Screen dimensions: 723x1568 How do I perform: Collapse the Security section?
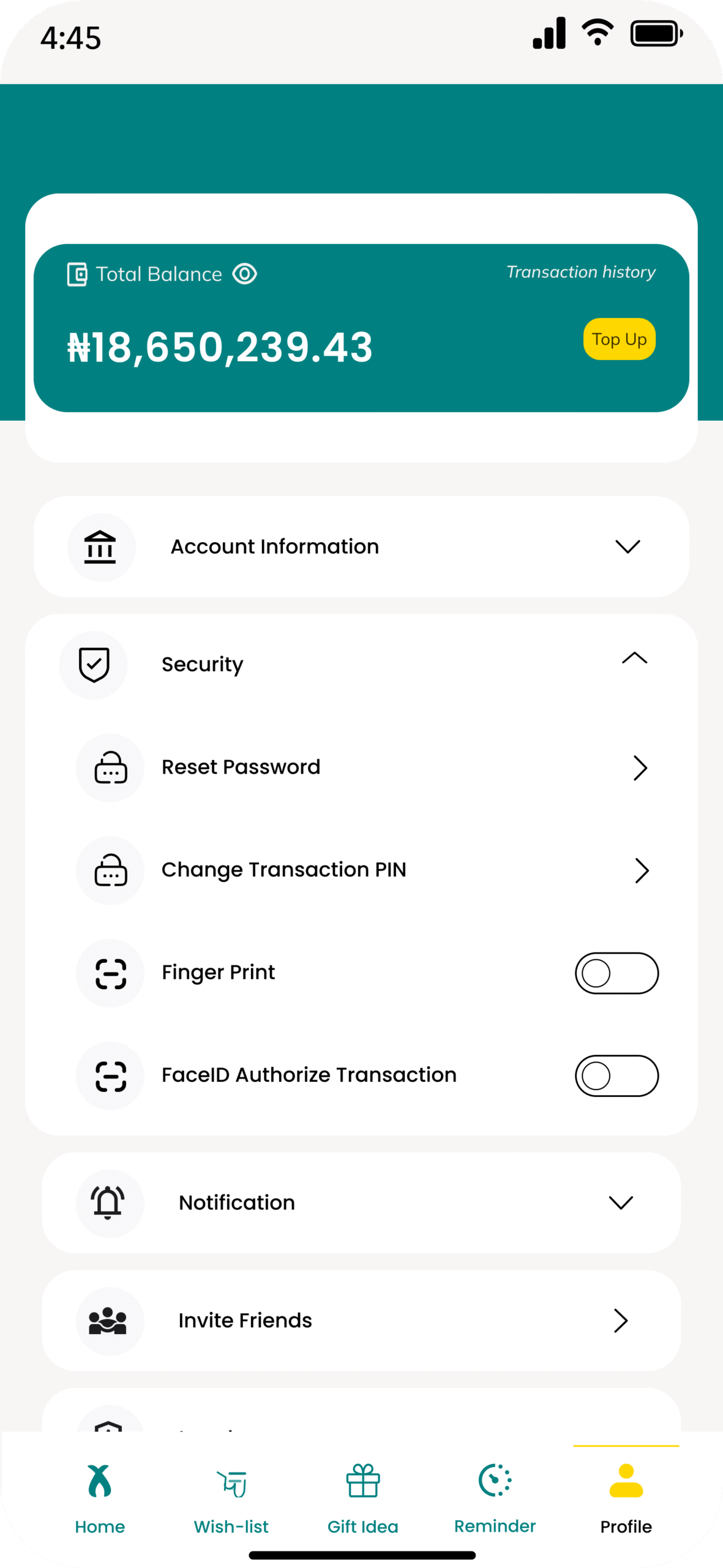(634, 658)
